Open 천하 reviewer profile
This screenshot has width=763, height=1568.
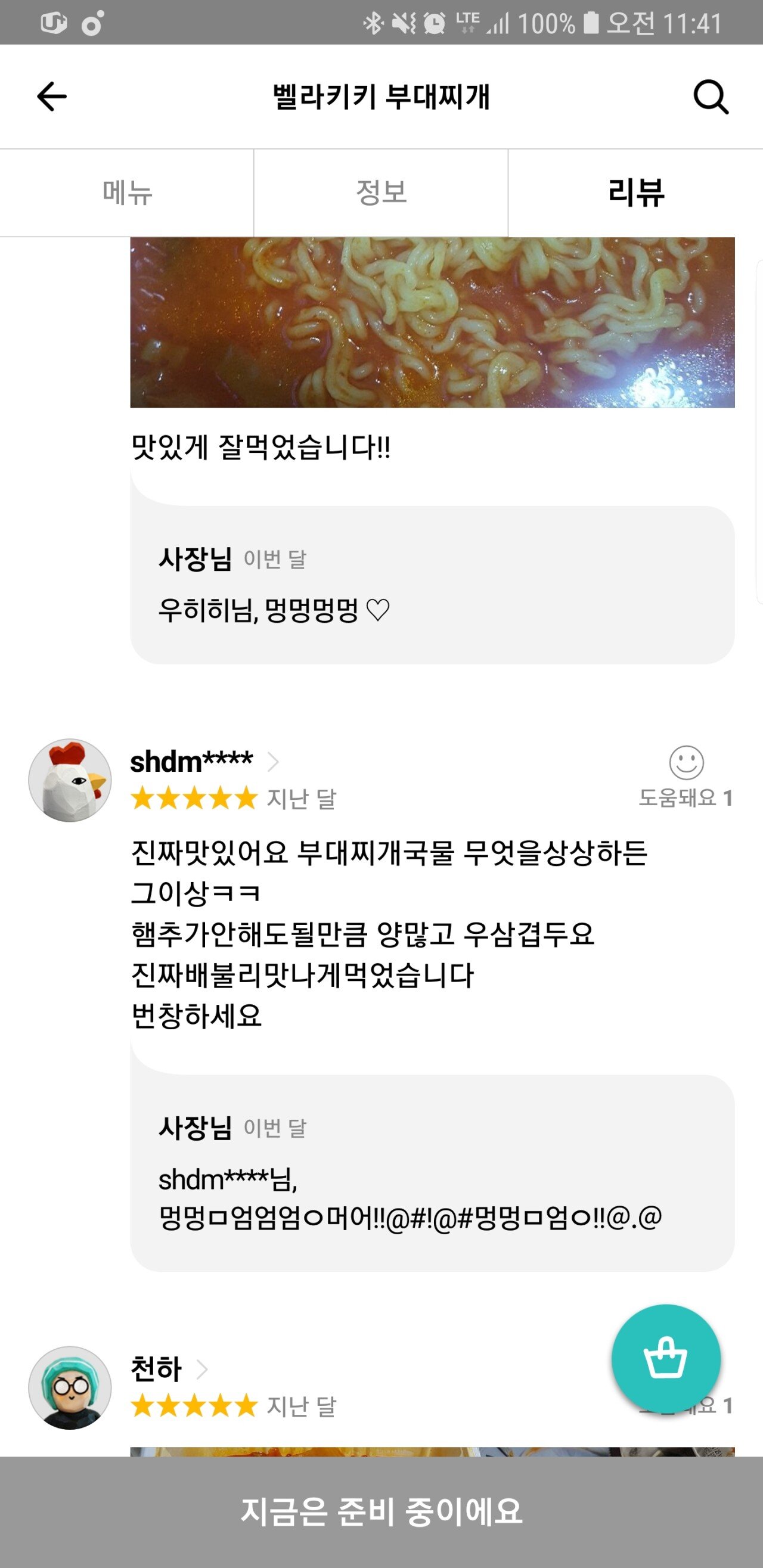[x=169, y=1369]
